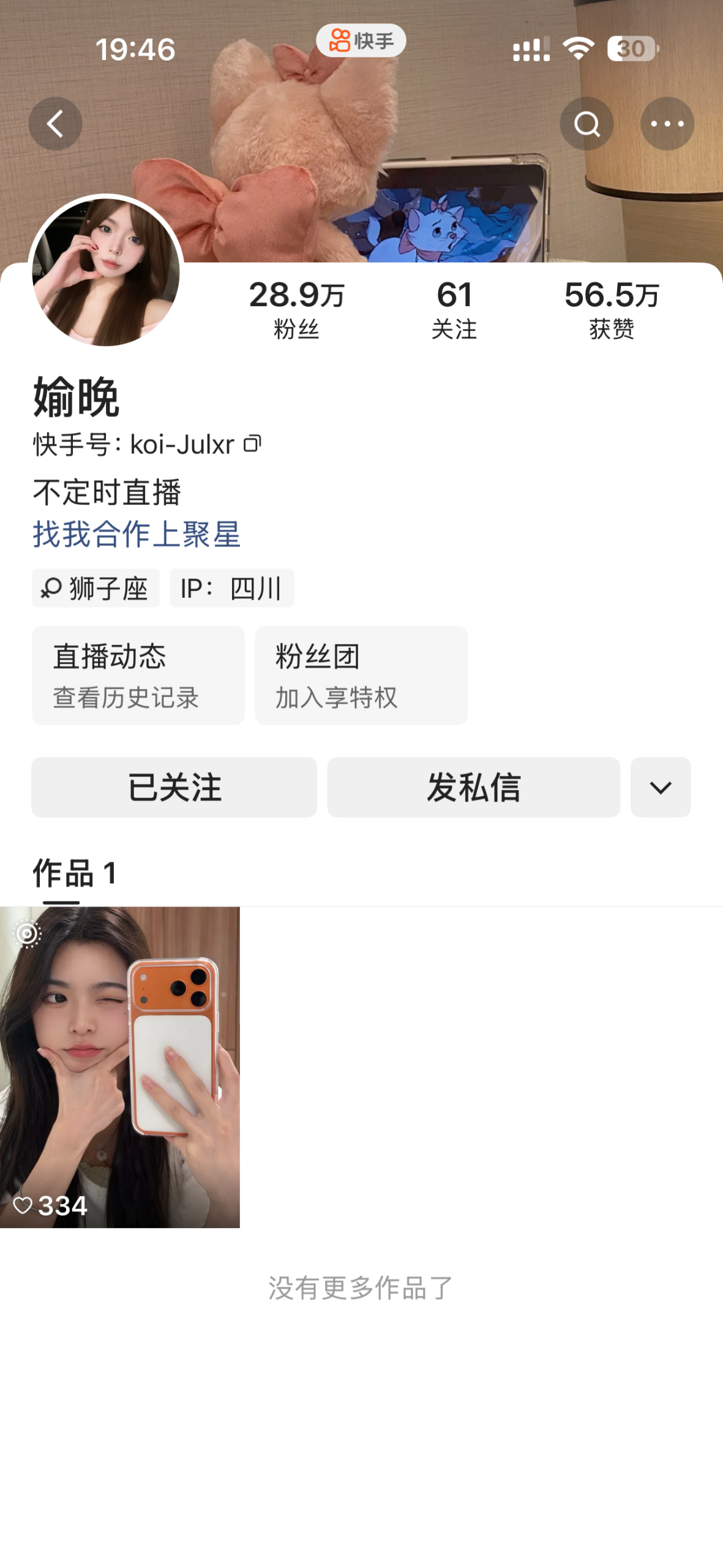Expand more actions with the chevron button

click(x=660, y=788)
